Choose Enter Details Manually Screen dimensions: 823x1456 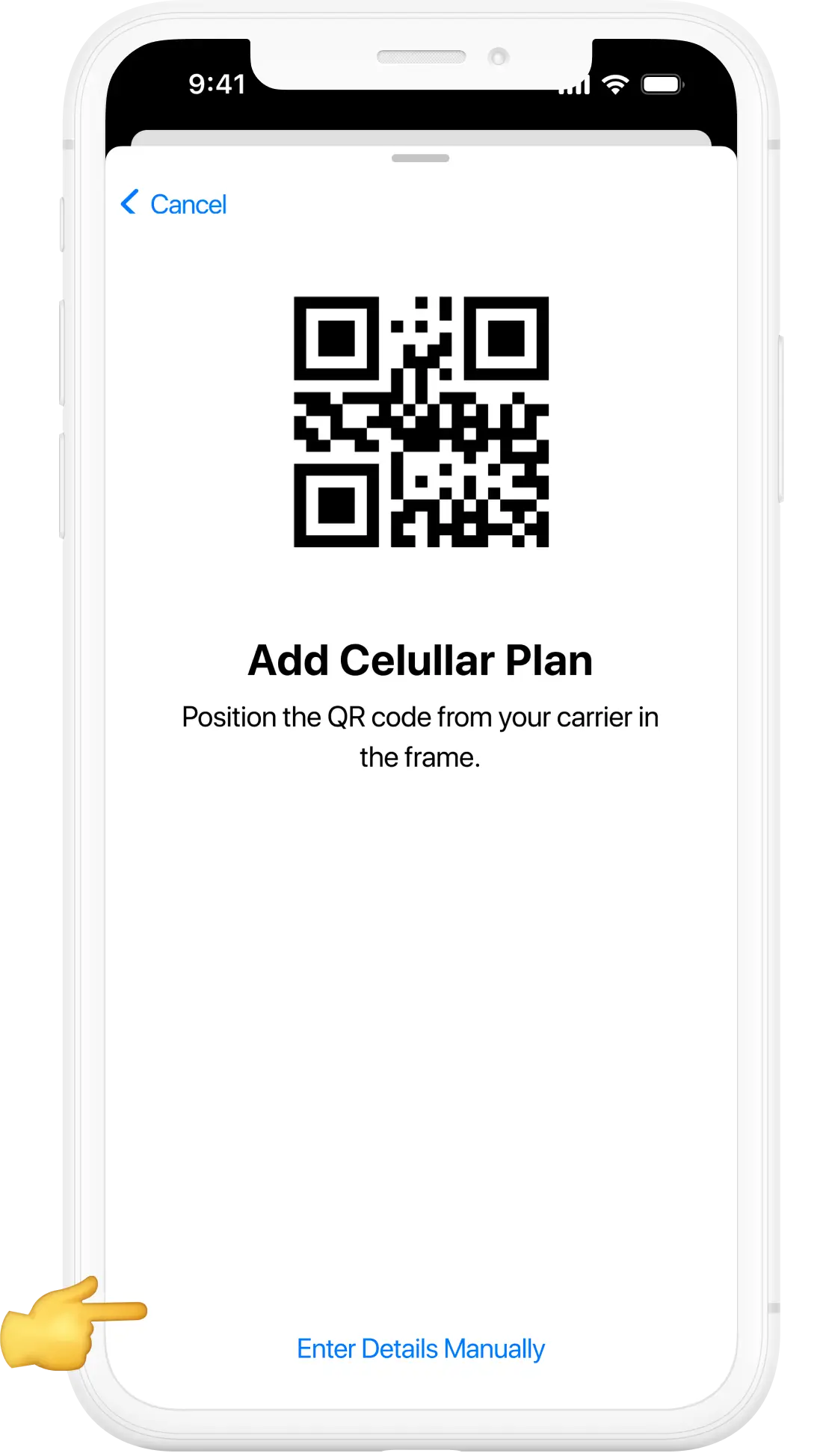pyautogui.click(x=421, y=1348)
